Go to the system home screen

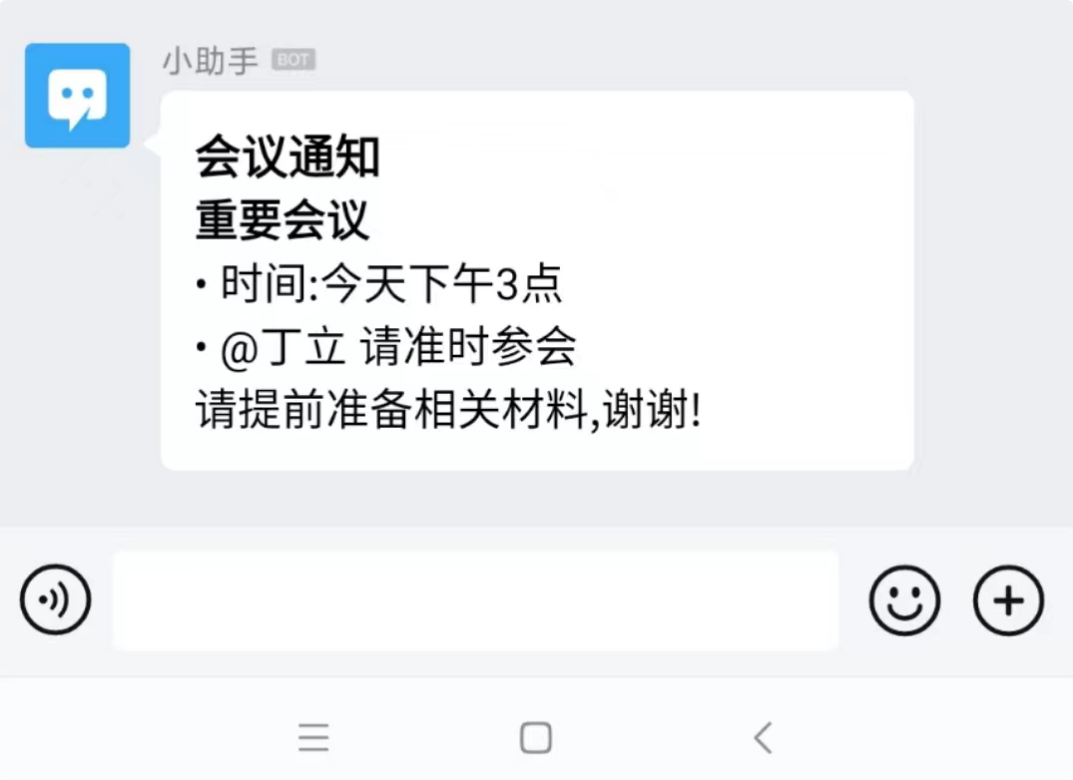click(x=536, y=738)
